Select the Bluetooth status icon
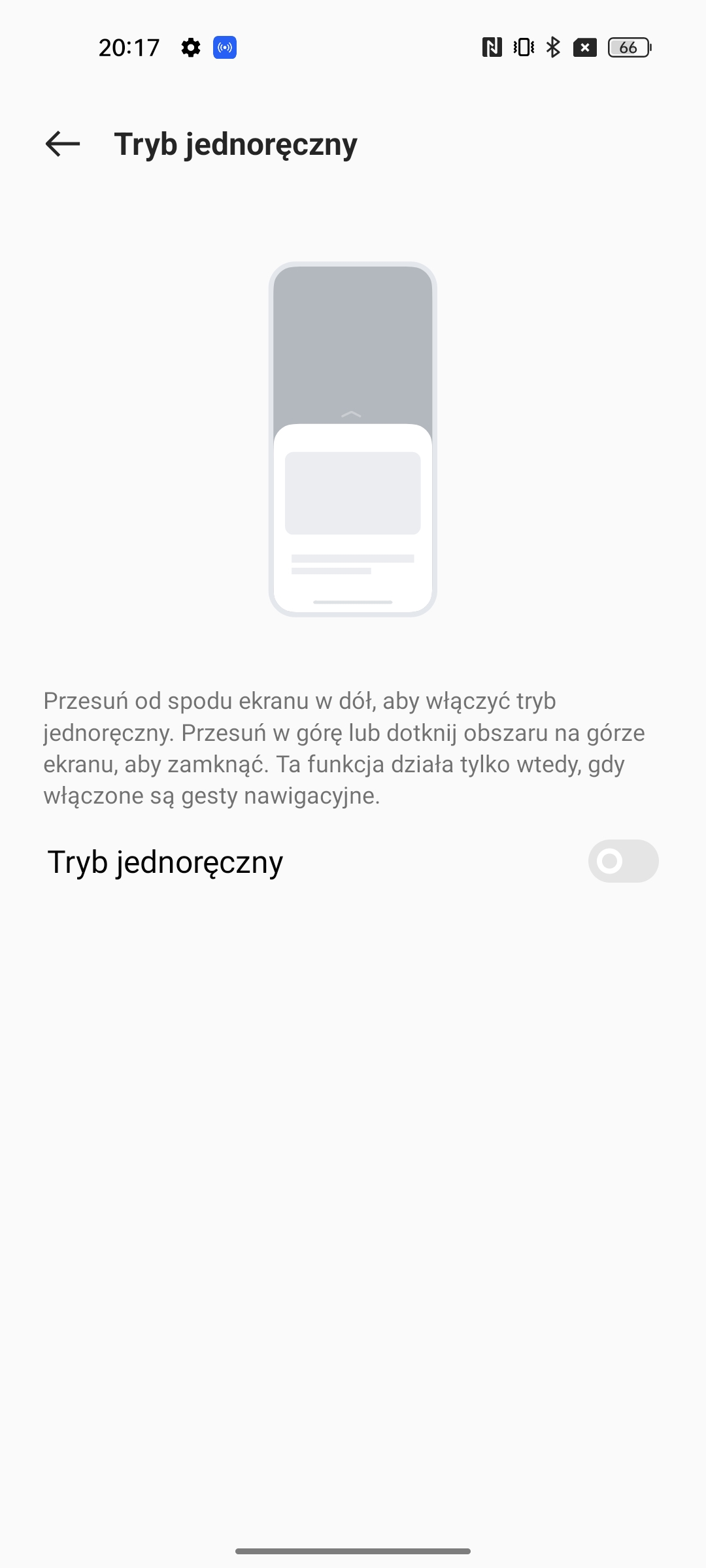 [552, 46]
